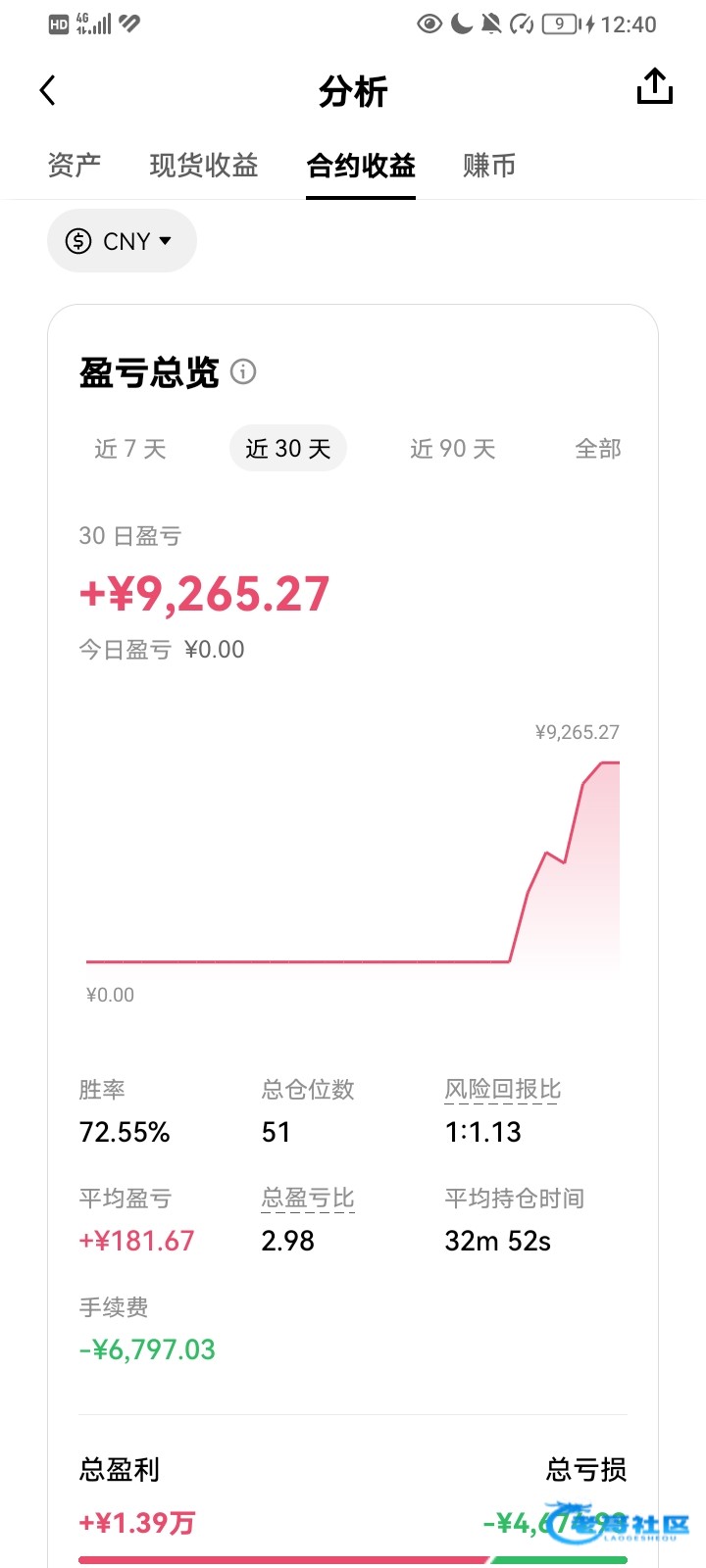Image resolution: width=706 pixels, height=1568 pixels.
Task: Share the analysis via the export icon
Action: click(x=654, y=87)
